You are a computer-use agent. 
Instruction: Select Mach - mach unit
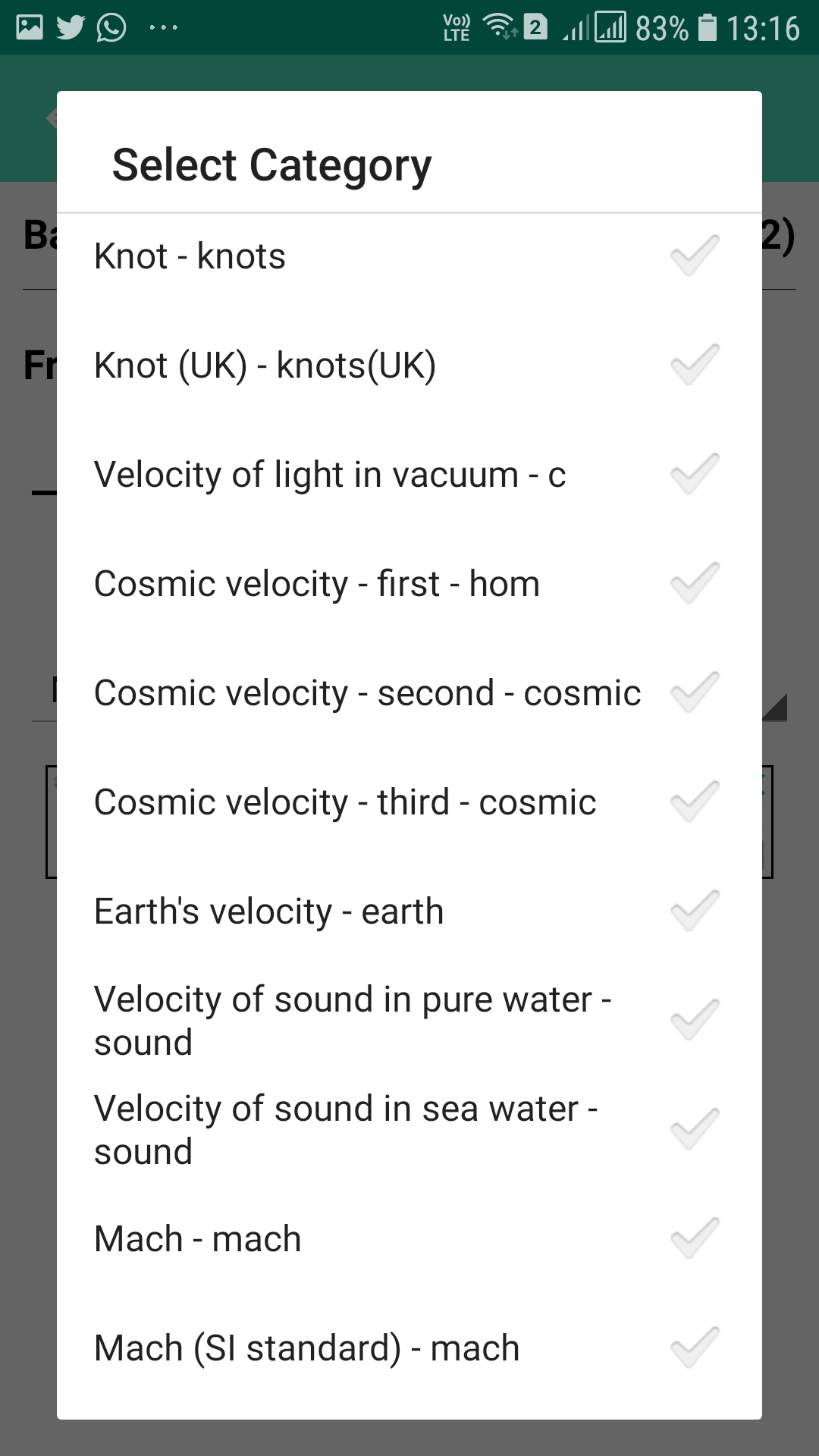pos(409,1239)
